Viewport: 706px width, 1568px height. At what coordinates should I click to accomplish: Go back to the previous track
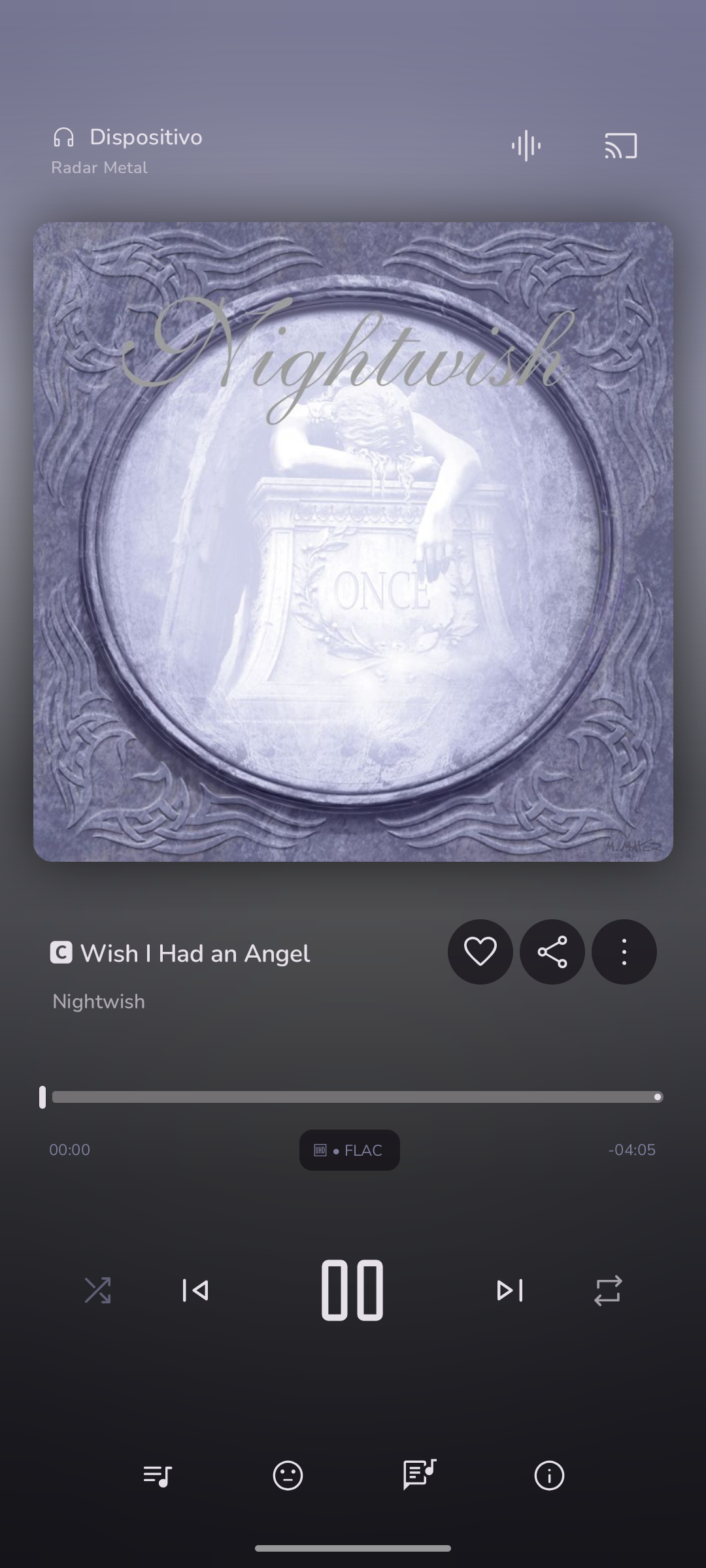(x=195, y=1290)
